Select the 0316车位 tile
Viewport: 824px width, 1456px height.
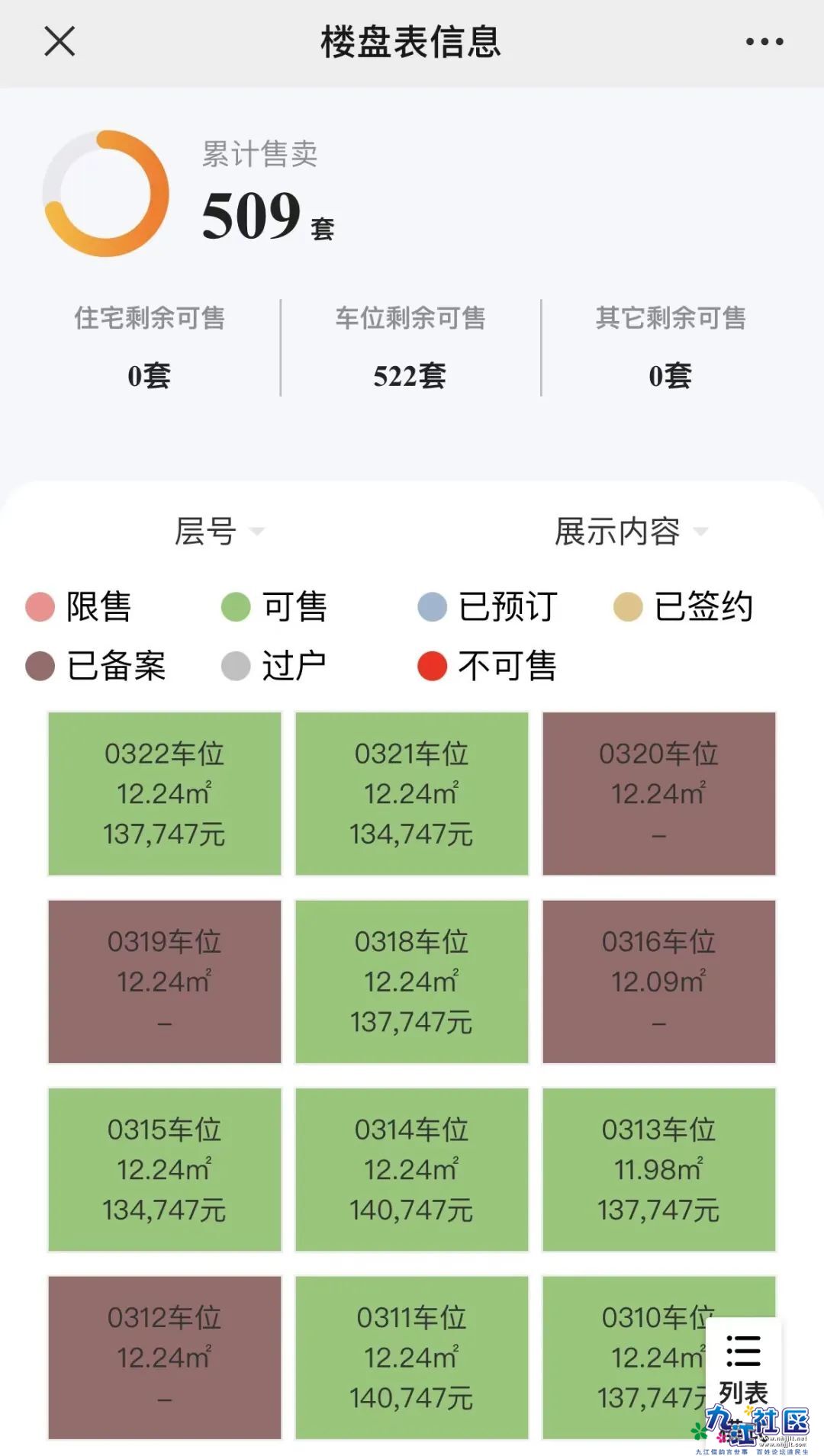tap(659, 982)
